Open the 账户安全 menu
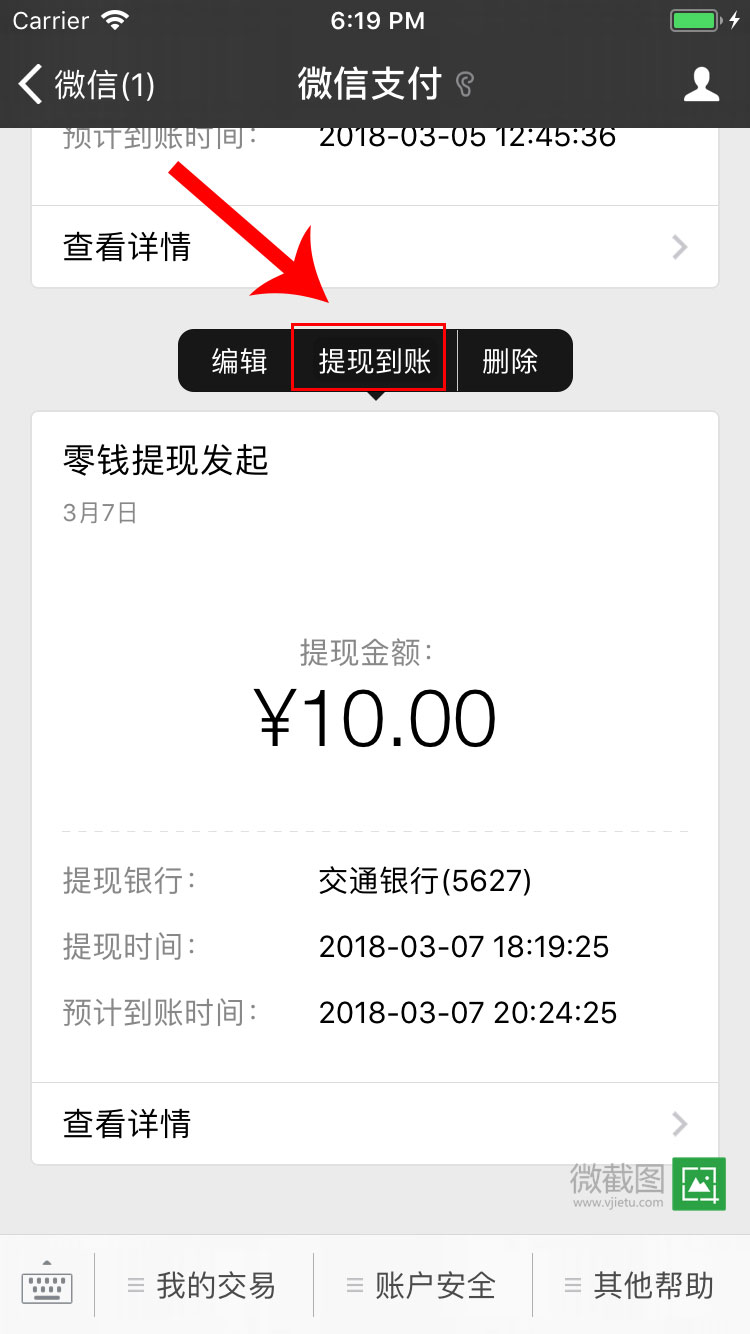This screenshot has height=1334, width=750. 423,1285
